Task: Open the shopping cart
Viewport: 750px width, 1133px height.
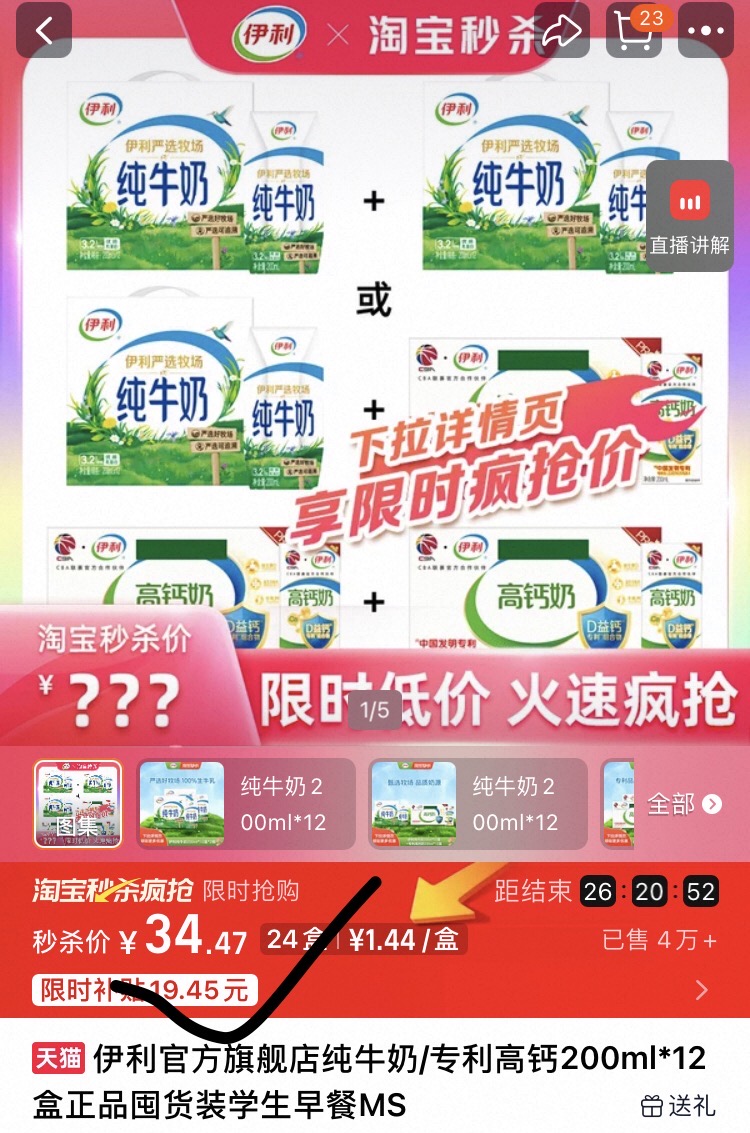Action: coord(634,31)
